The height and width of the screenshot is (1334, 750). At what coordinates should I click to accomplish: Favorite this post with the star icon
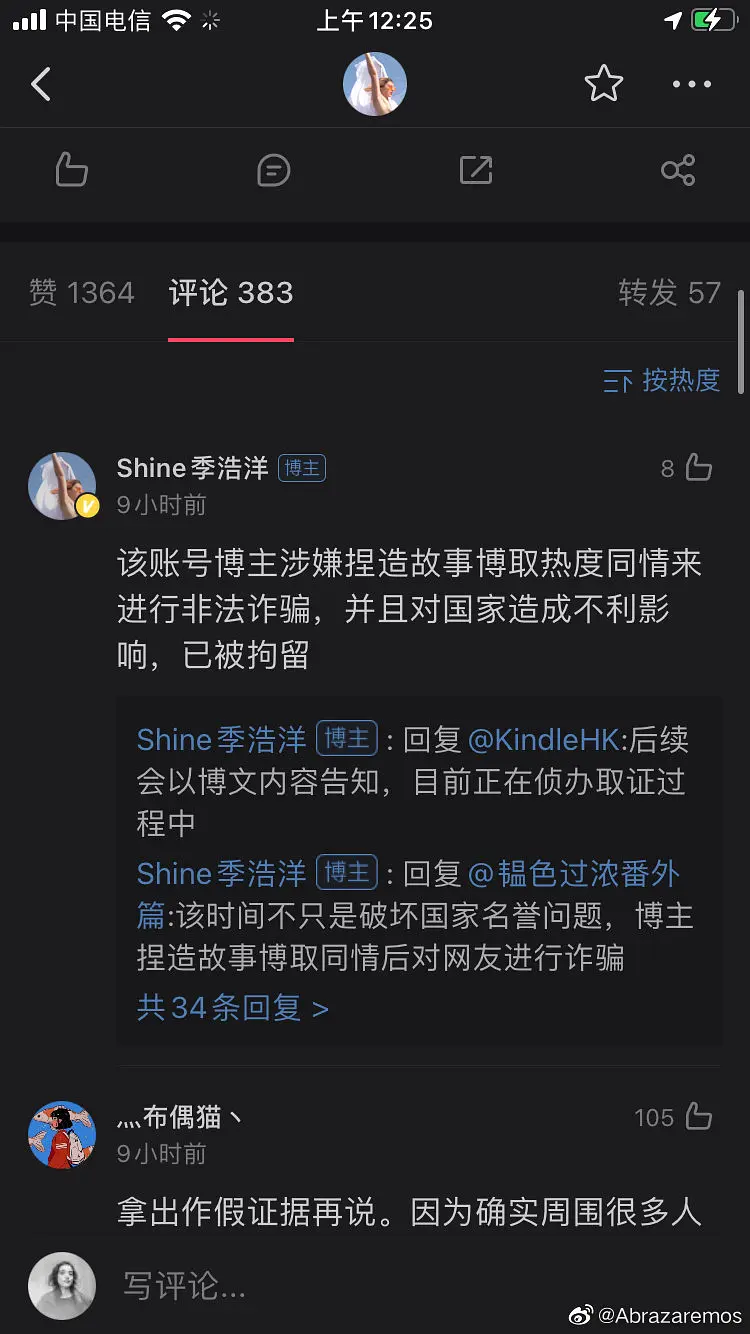click(x=604, y=85)
